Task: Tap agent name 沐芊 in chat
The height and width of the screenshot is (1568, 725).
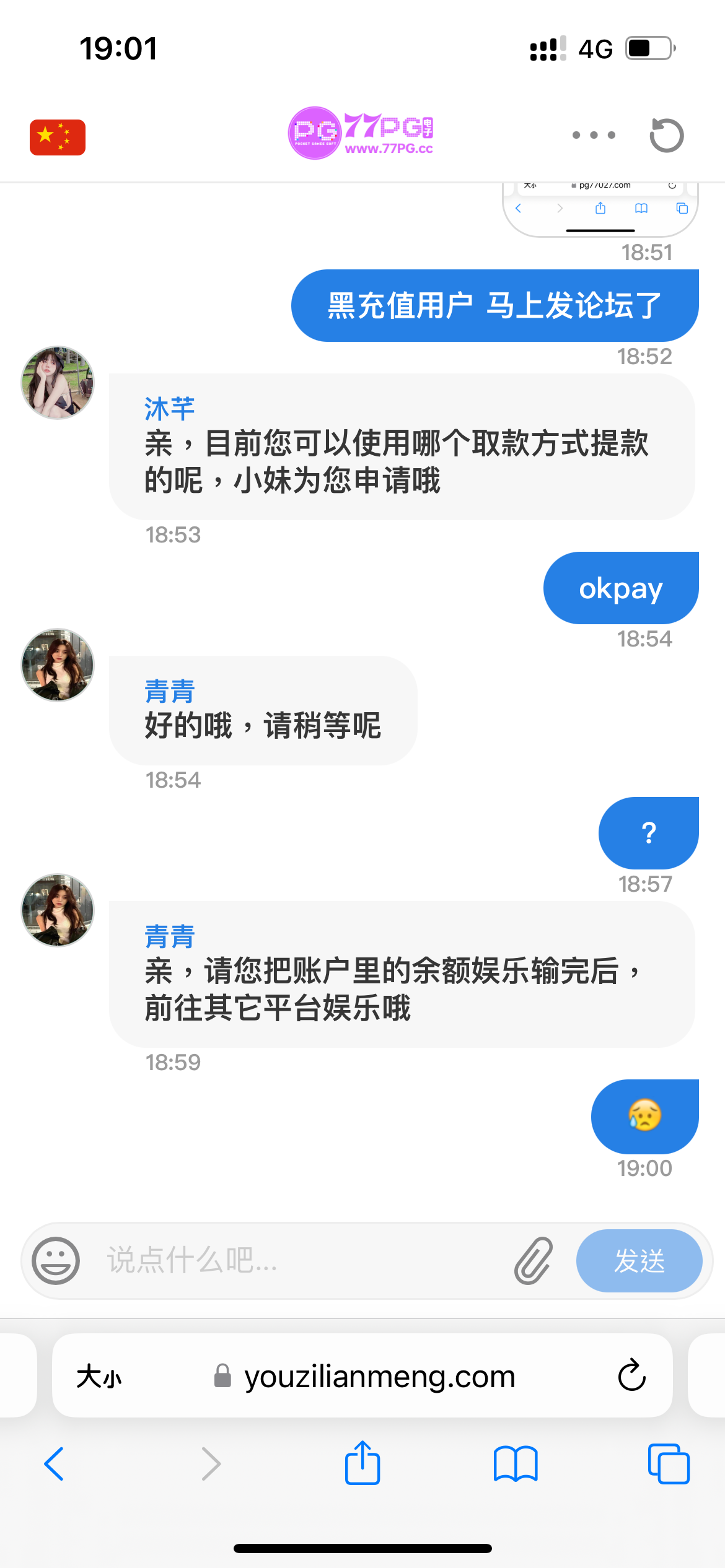Action: click(x=169, y=408)
